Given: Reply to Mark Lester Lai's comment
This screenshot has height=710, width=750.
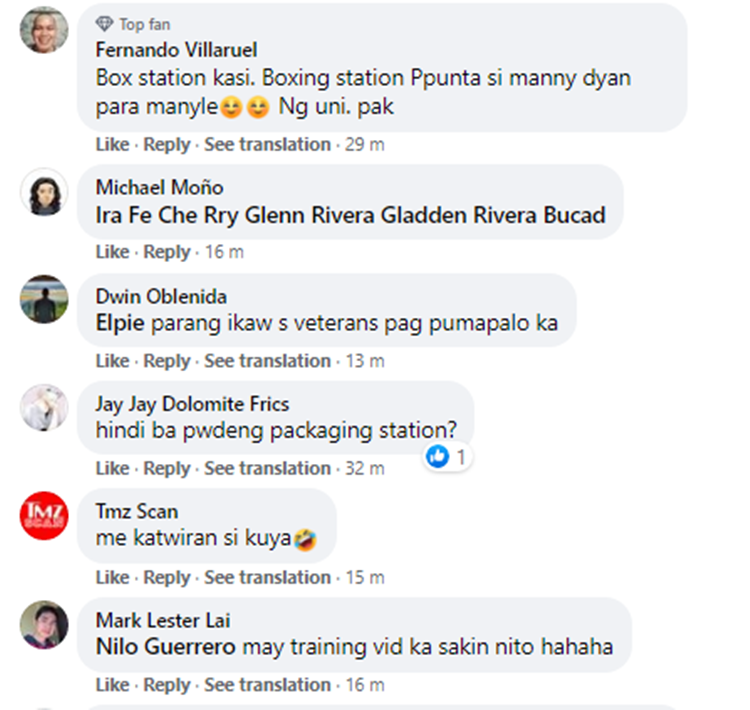Looking at the screenshot, I should click(x=166, y=685).
